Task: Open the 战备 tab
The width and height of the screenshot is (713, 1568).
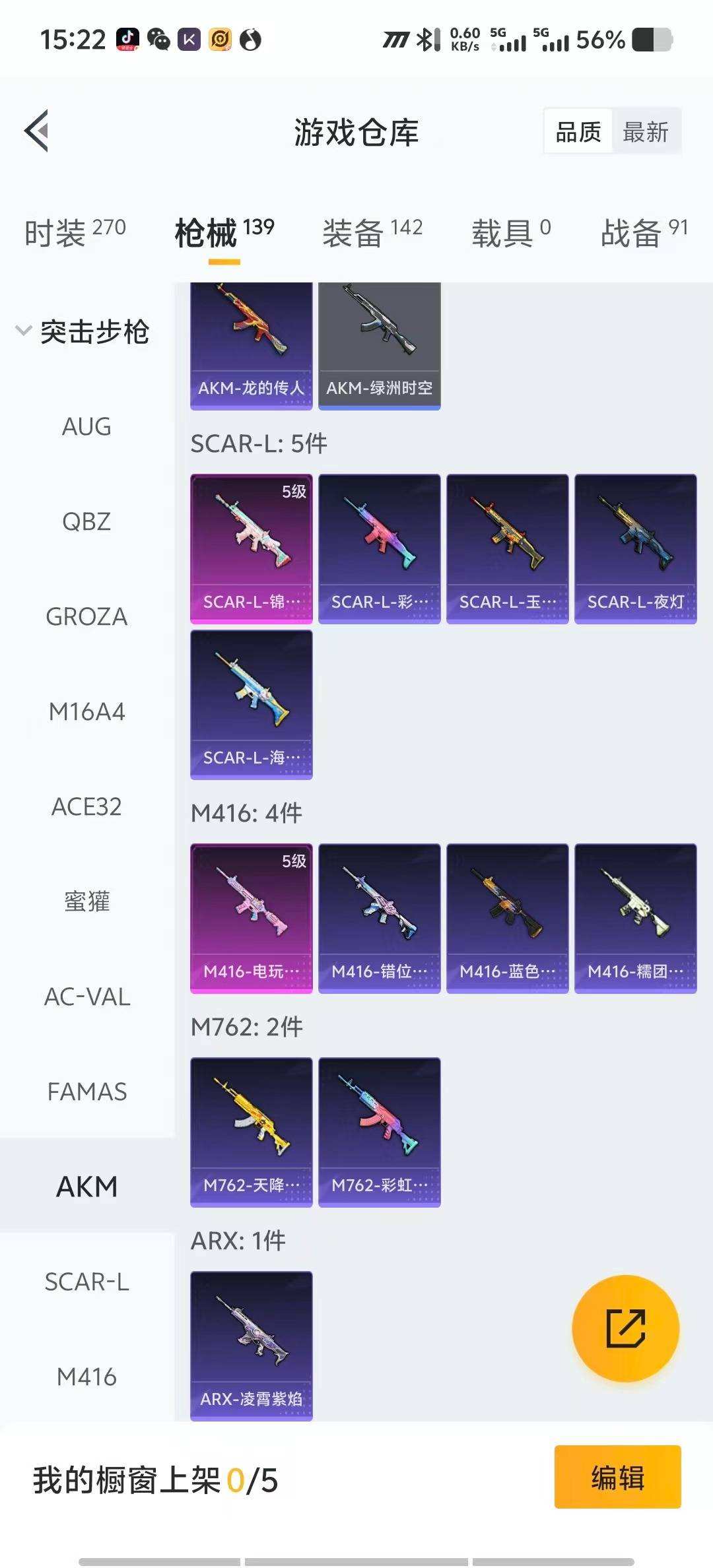Action: click(x=644, y=232)
